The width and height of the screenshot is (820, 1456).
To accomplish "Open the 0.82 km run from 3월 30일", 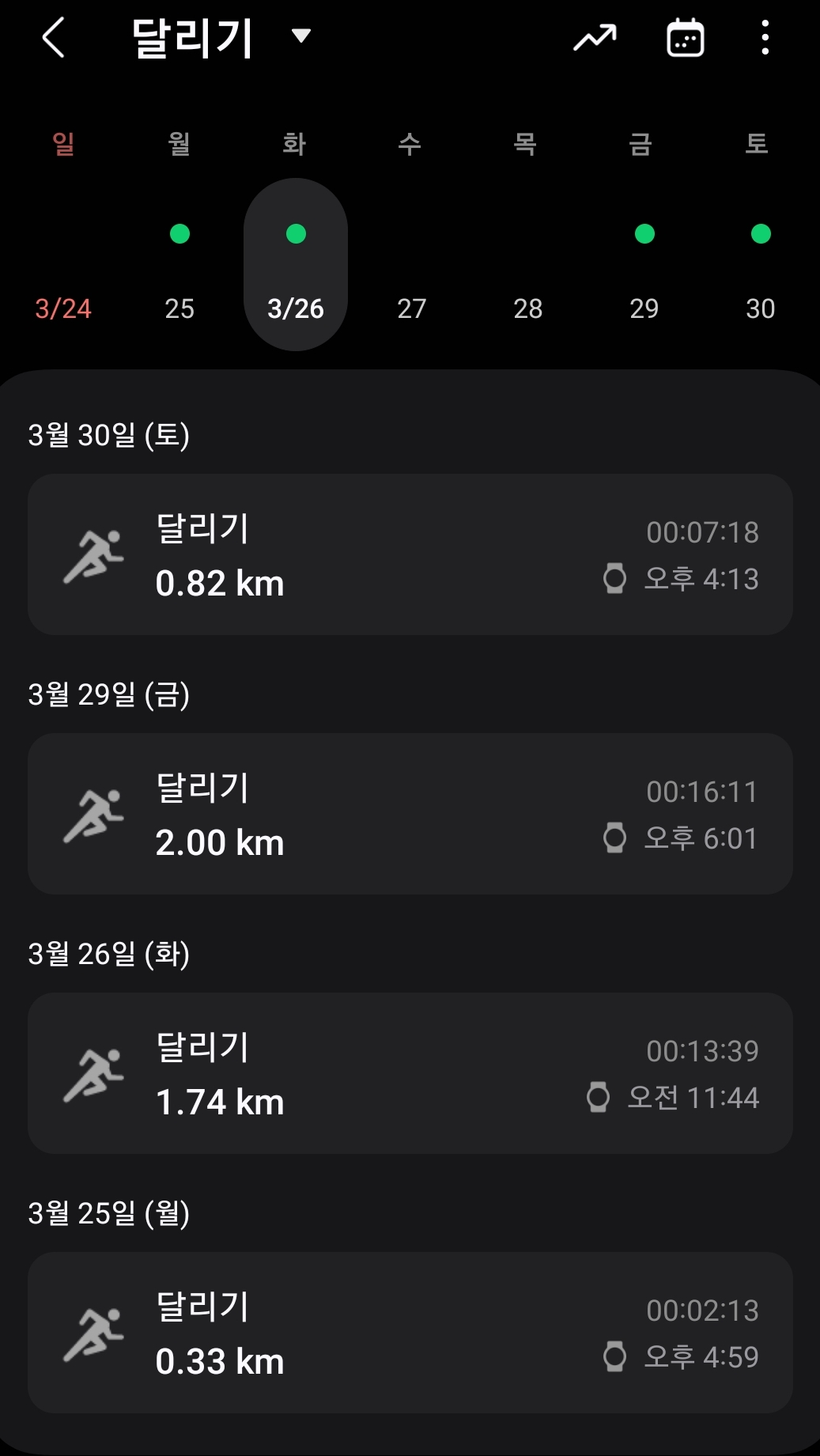I will click(x=410, y=554).
